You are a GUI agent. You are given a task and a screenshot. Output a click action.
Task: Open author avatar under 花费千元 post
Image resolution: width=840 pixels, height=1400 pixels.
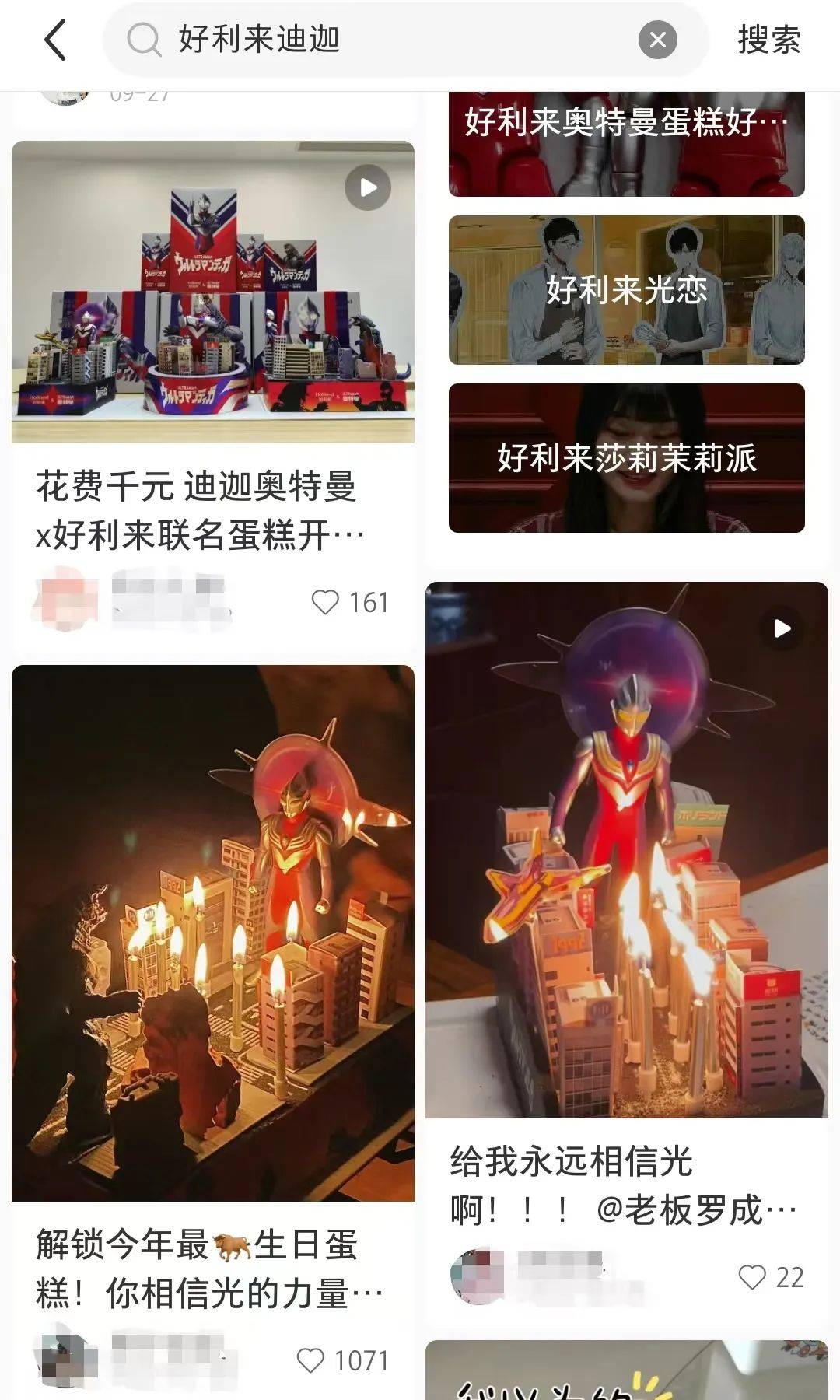(x=65, y=600)
